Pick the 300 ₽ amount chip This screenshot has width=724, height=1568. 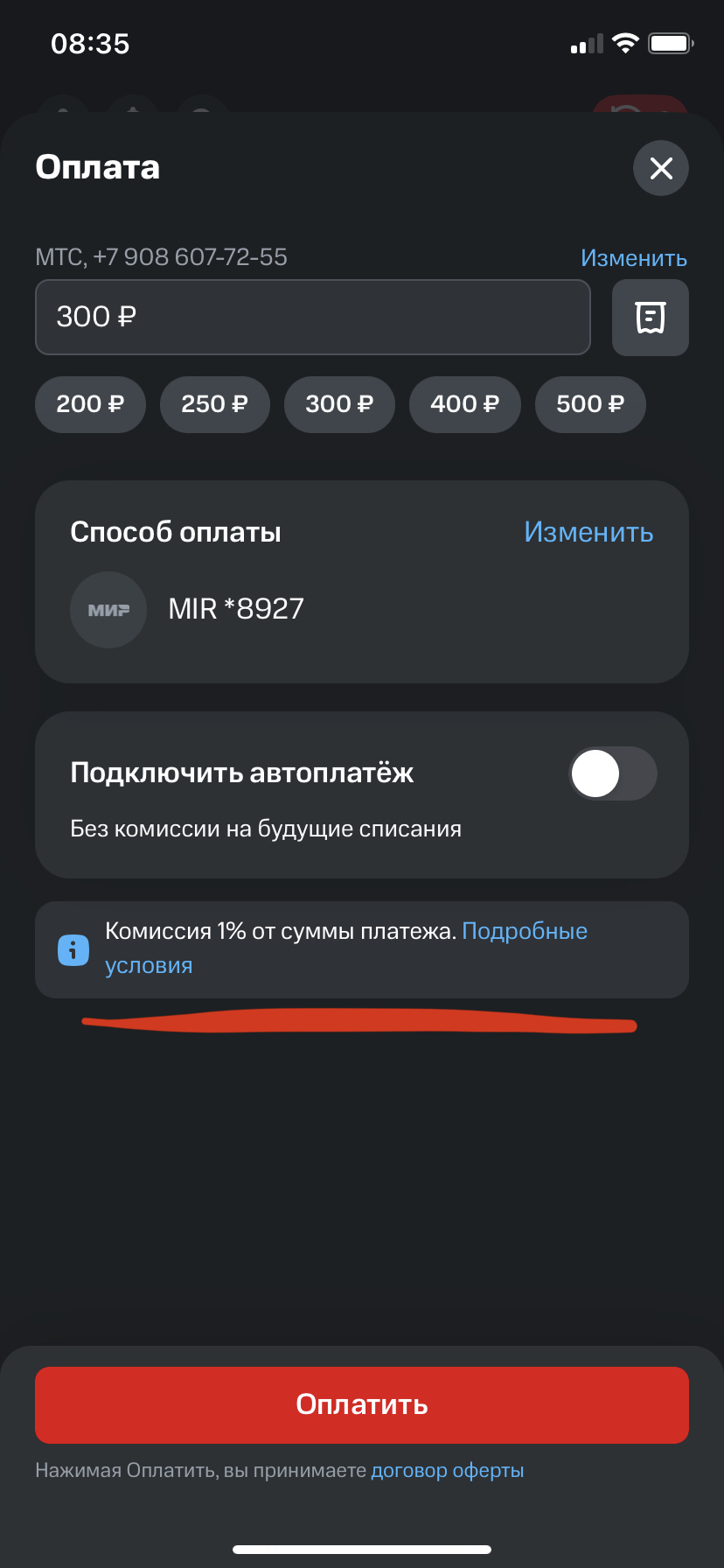point(339,404)
